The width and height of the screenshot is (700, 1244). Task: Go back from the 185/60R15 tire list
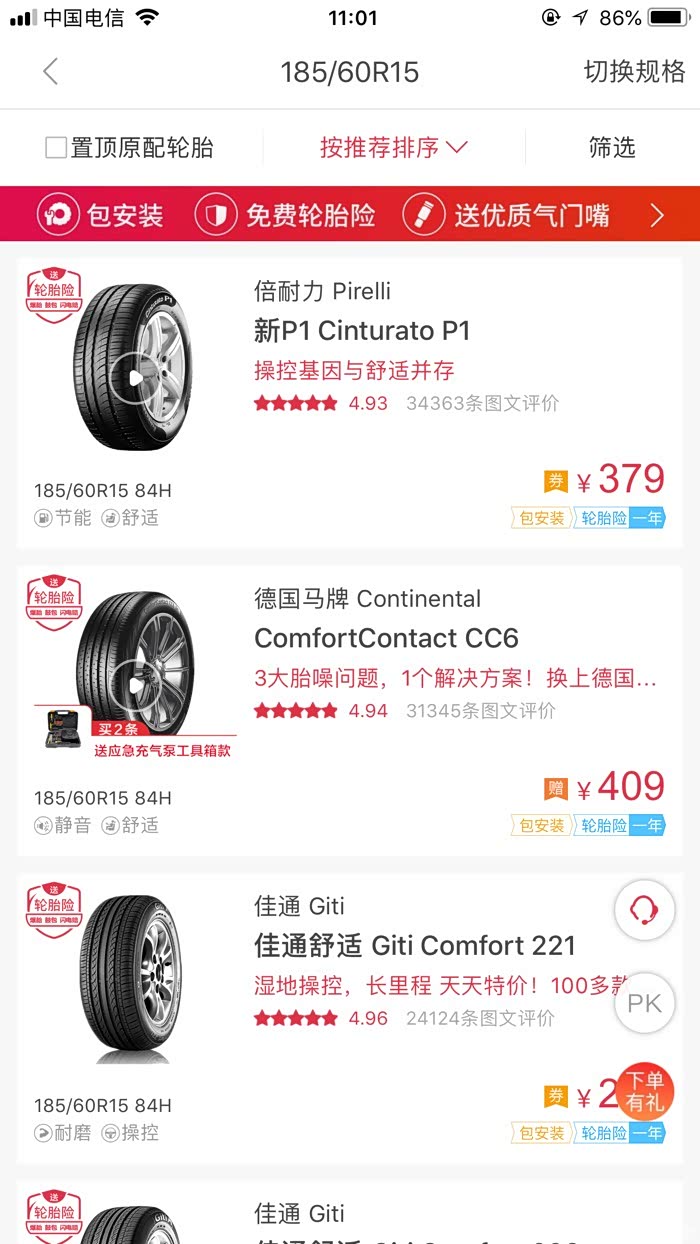tap(50, 72)
